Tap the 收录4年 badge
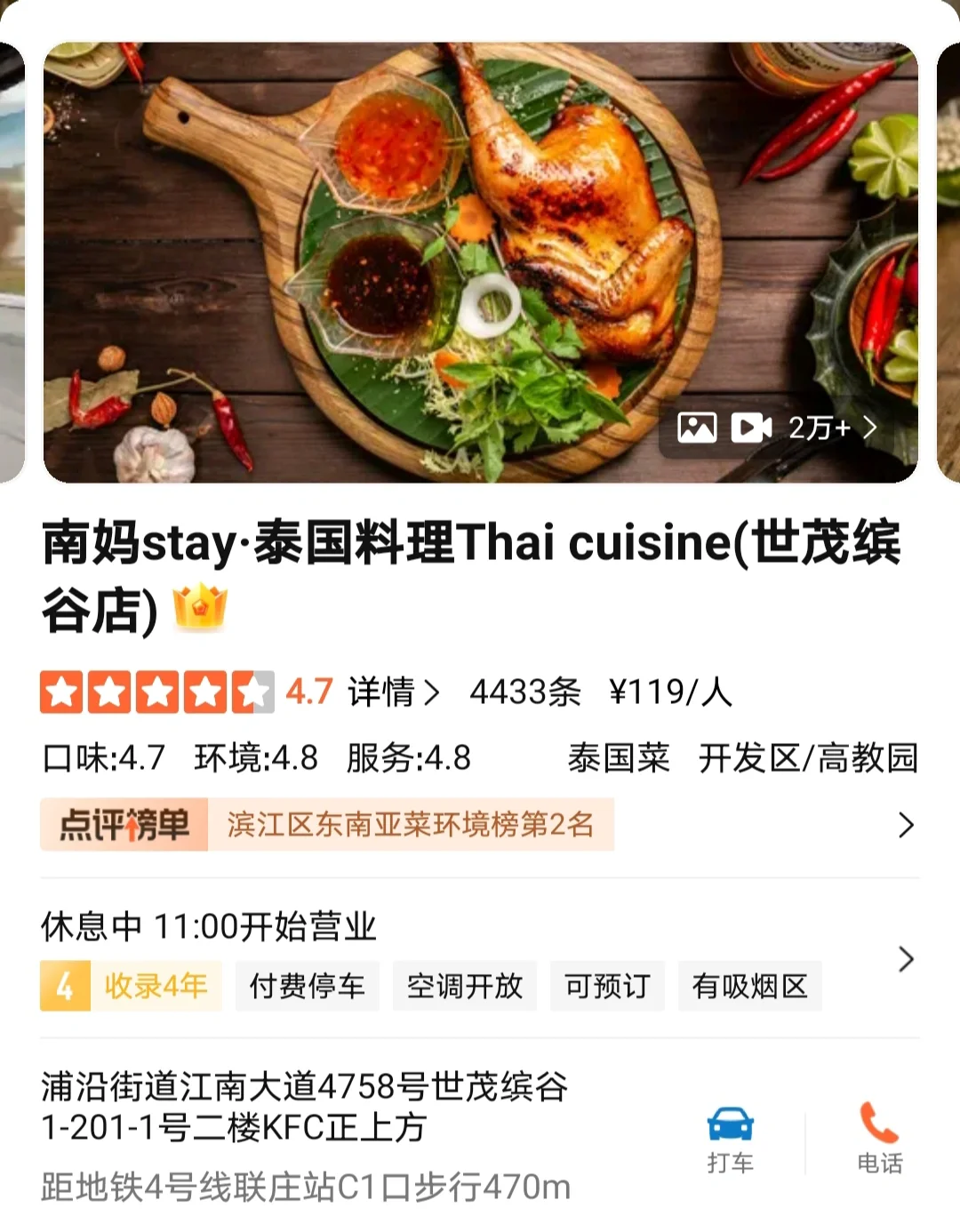 (131, 986)
